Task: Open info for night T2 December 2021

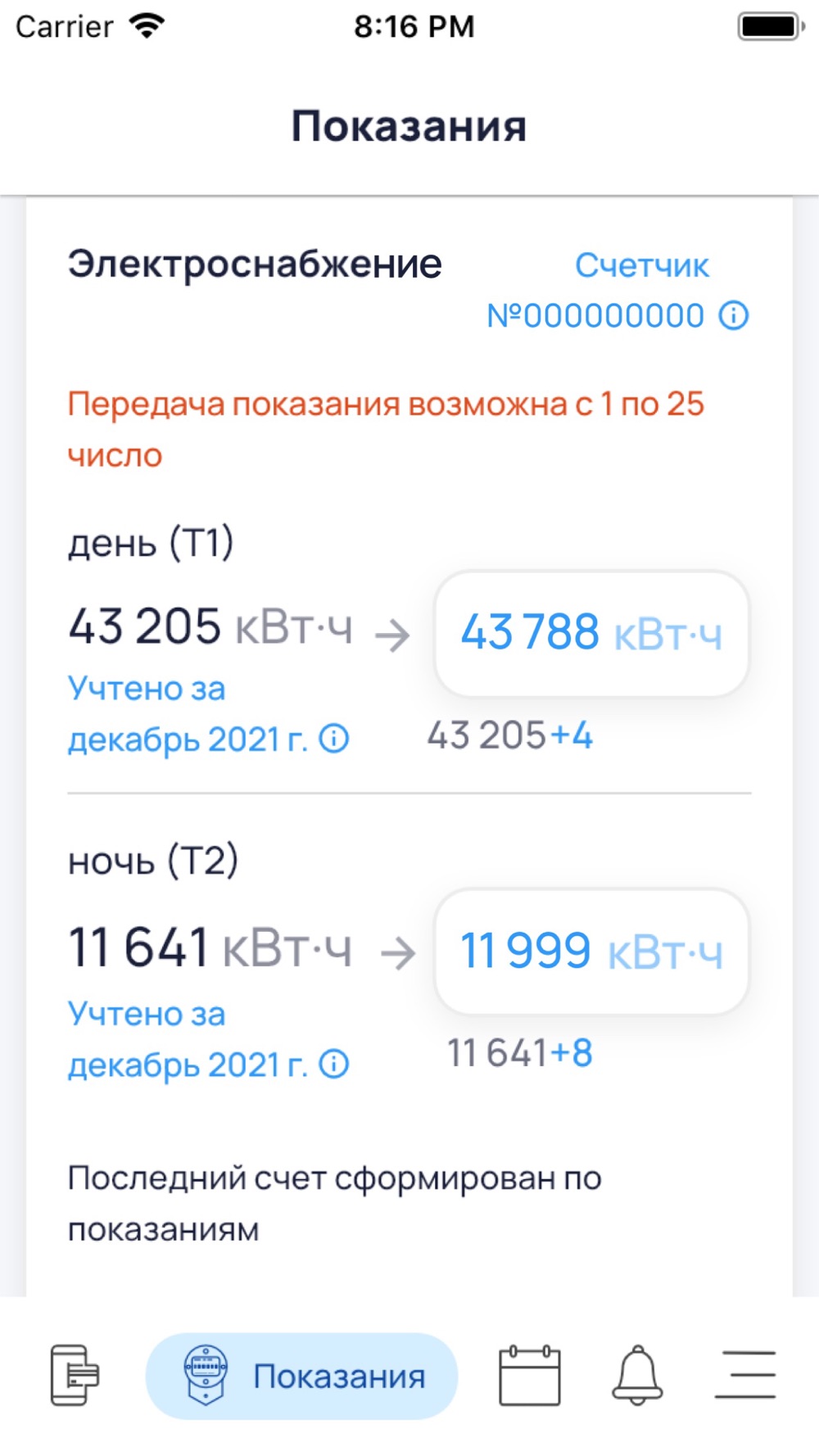Action: click(x=334, y=1064)
